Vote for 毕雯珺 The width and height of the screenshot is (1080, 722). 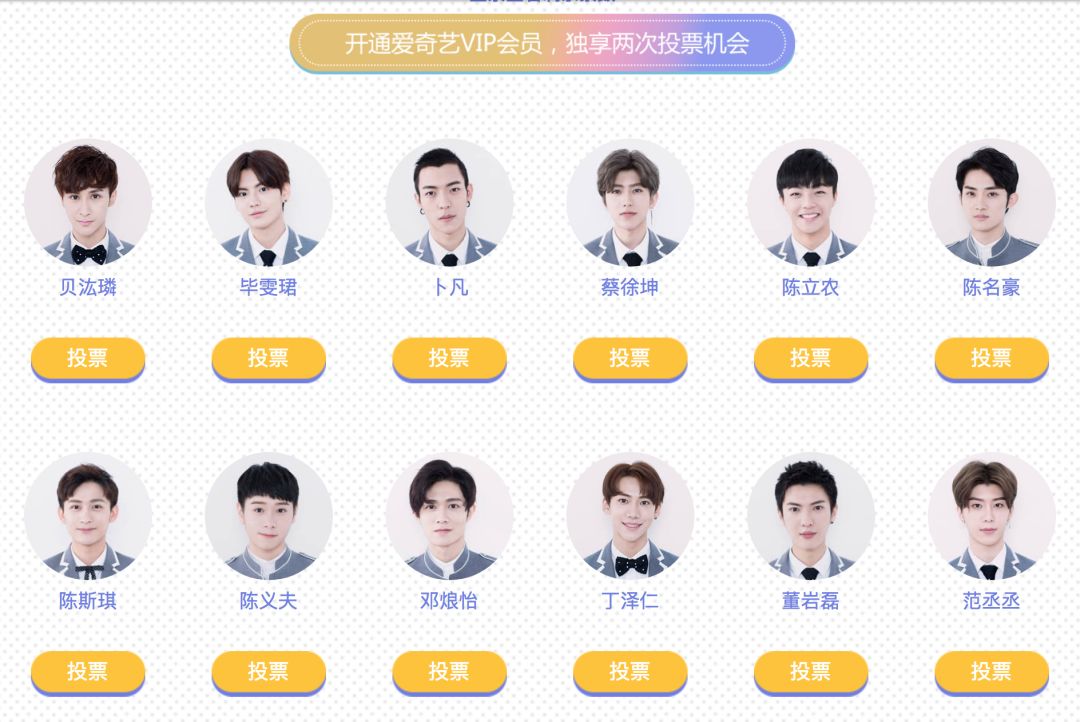268,358
